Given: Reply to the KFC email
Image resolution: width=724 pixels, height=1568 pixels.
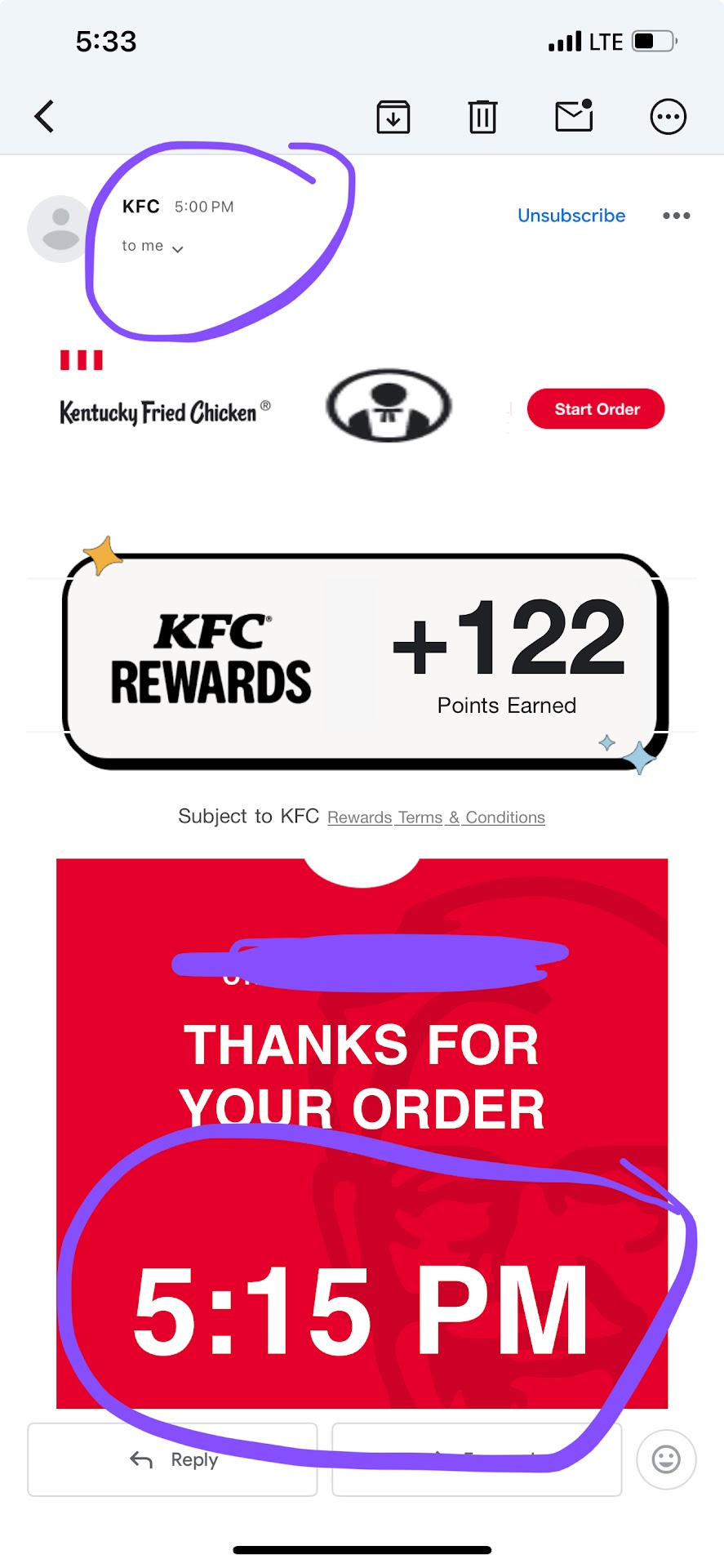Looking at the screenshot, I should (x=172, y=1459).
